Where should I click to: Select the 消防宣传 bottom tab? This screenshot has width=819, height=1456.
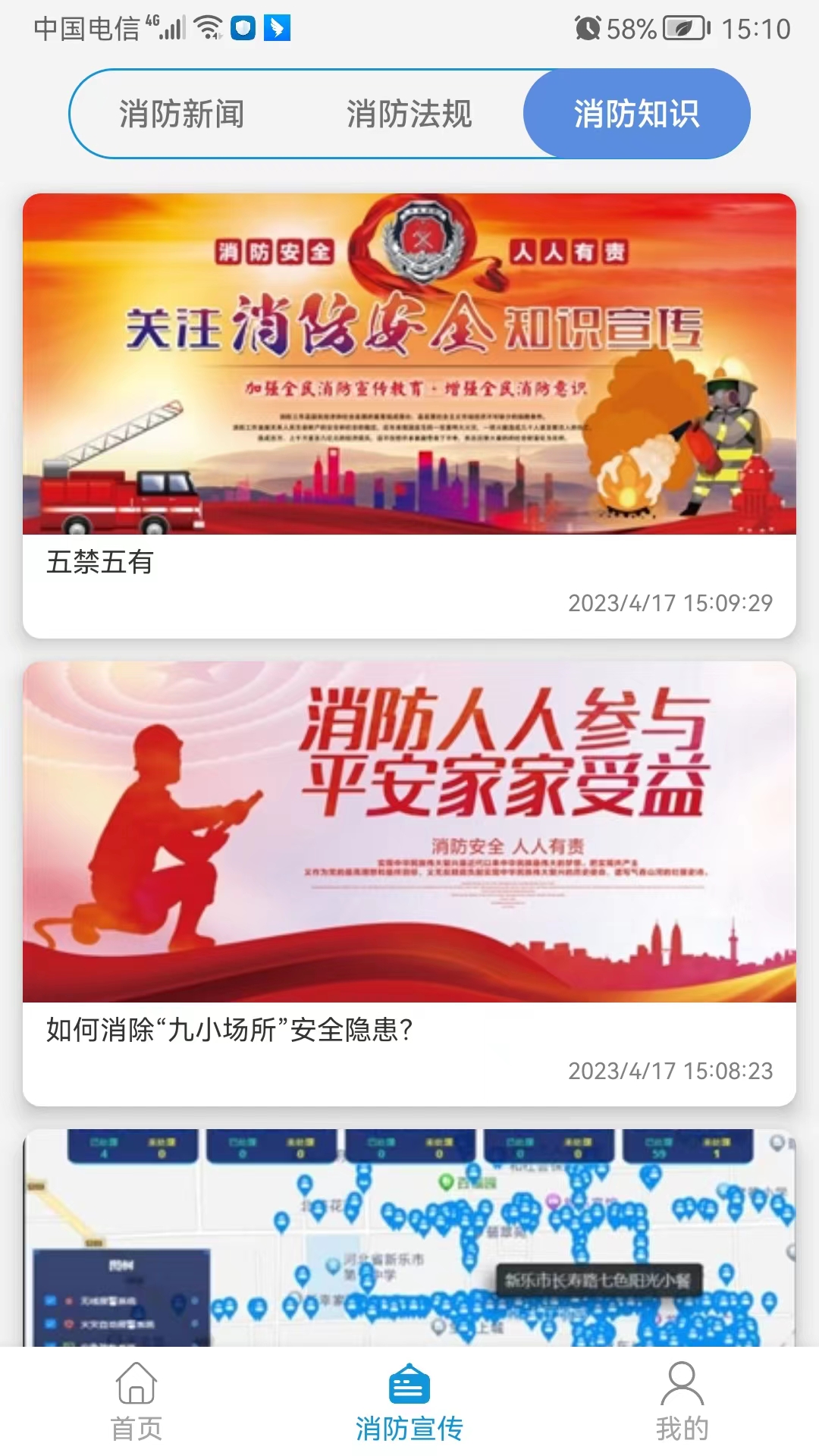(x=409, y=1401)
